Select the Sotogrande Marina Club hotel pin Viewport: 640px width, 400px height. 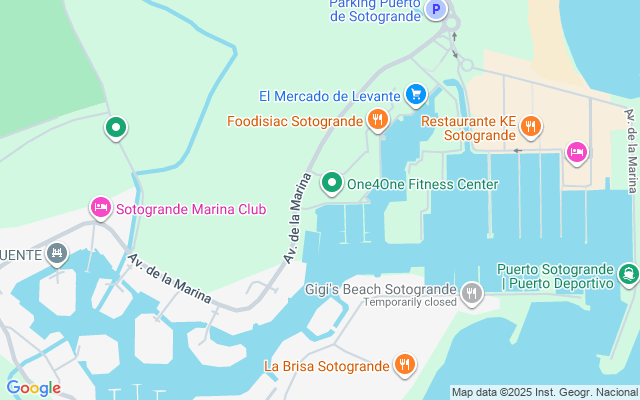click(x=101, y=209)
